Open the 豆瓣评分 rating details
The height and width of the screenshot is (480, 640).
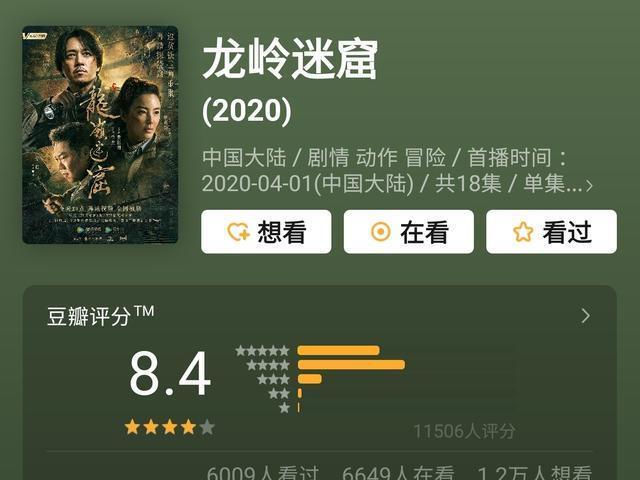pyautogui.click(x=585, y=316)
